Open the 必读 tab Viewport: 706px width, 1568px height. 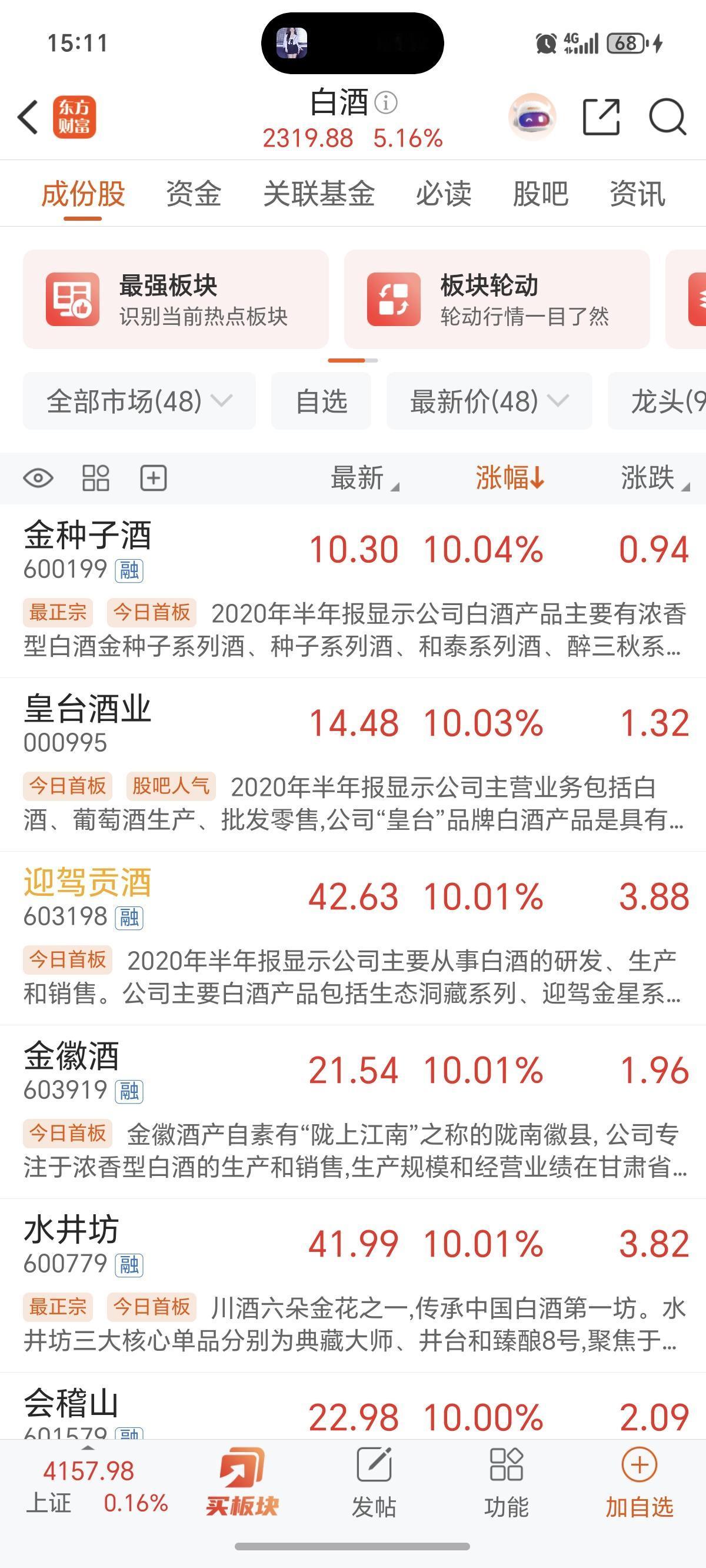(443, 195)
